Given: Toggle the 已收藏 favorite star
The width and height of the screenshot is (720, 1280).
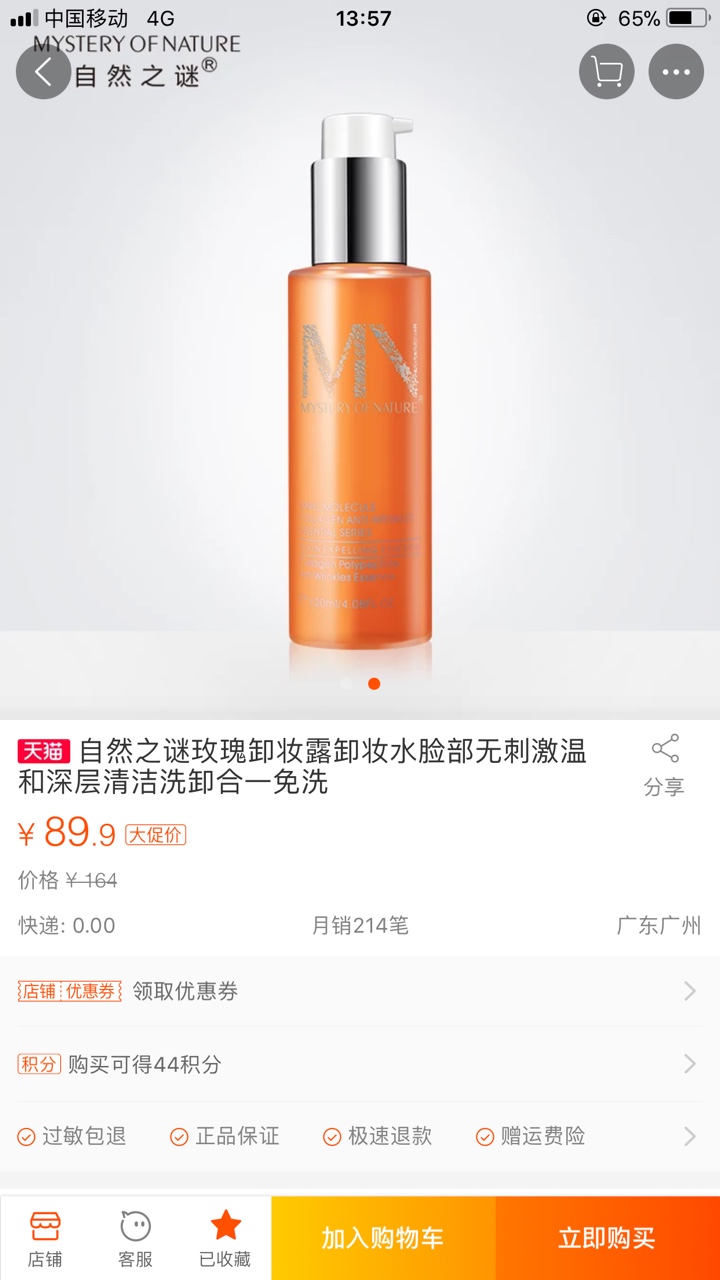Looking at the screenshot, I should tap(225, 1238).
